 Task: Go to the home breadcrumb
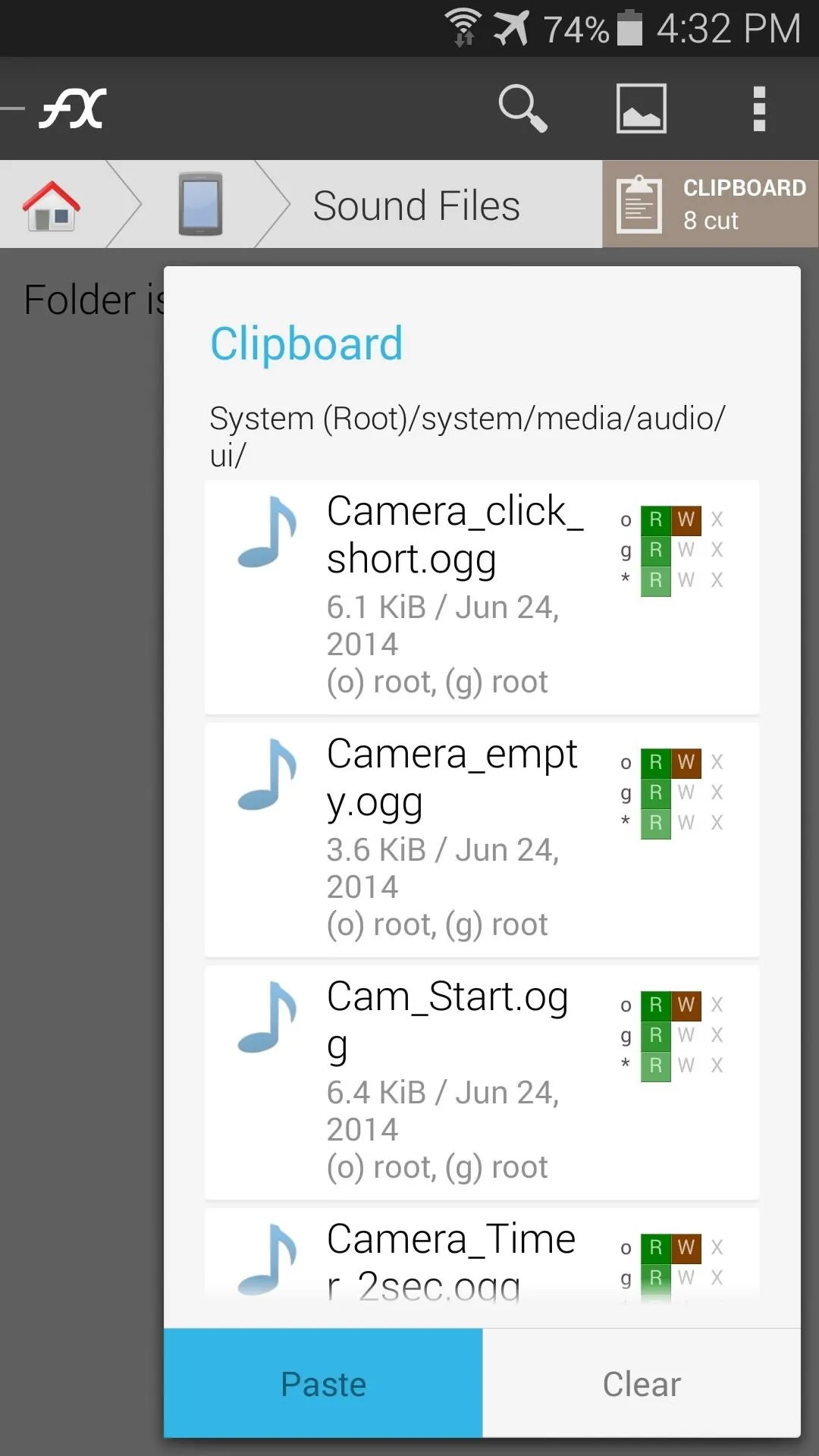point(52,205)
